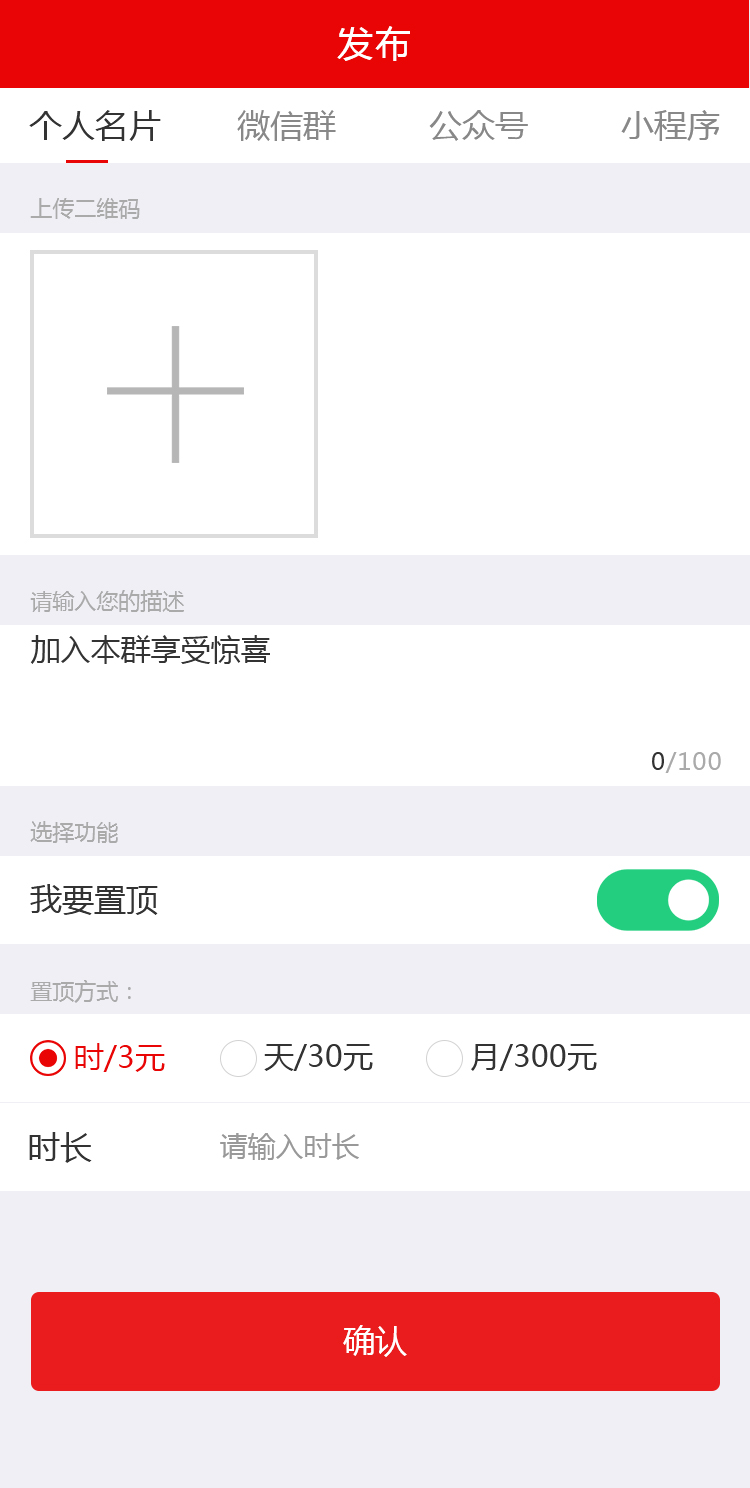Pick the 月/300元 pinning option

point(445,1058)
